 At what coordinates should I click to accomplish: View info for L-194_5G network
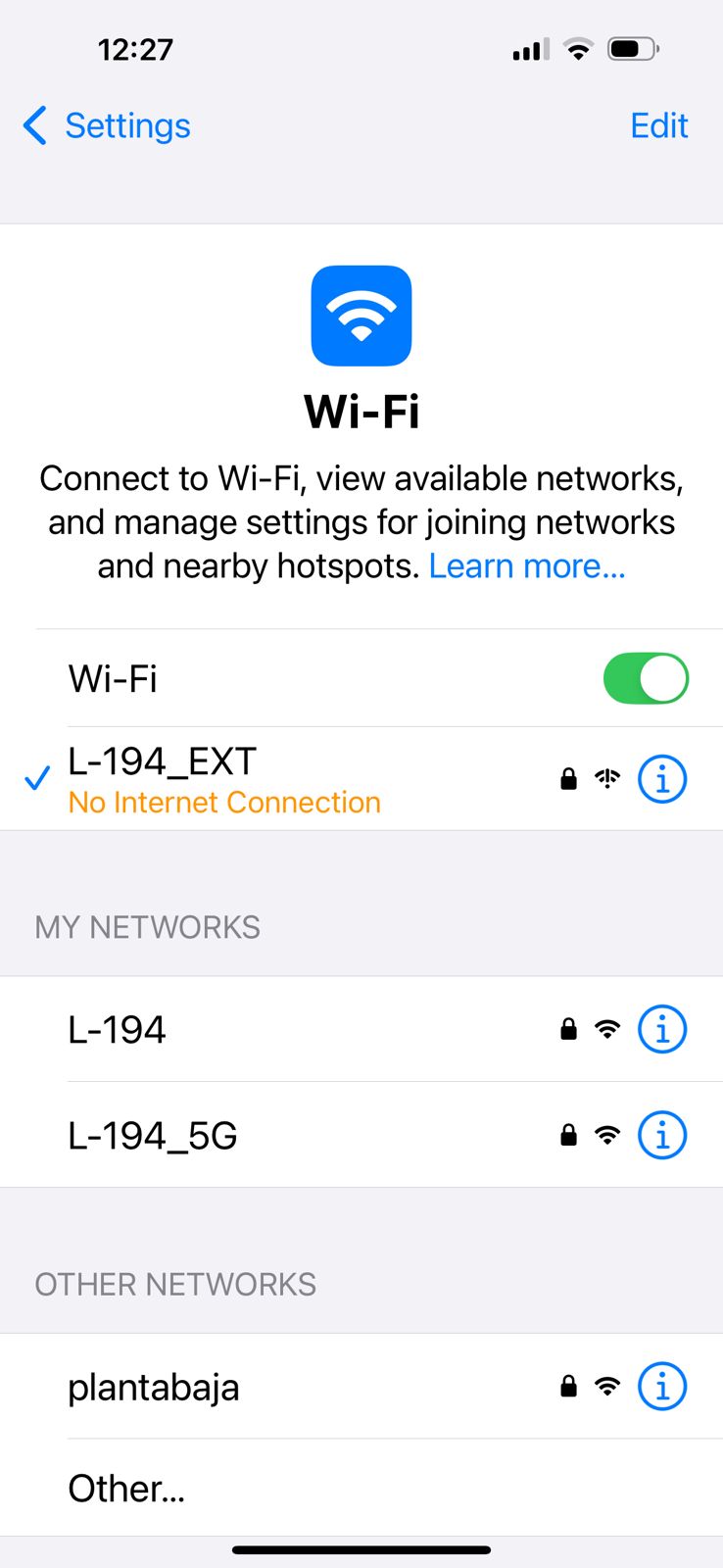(662, 1136)
